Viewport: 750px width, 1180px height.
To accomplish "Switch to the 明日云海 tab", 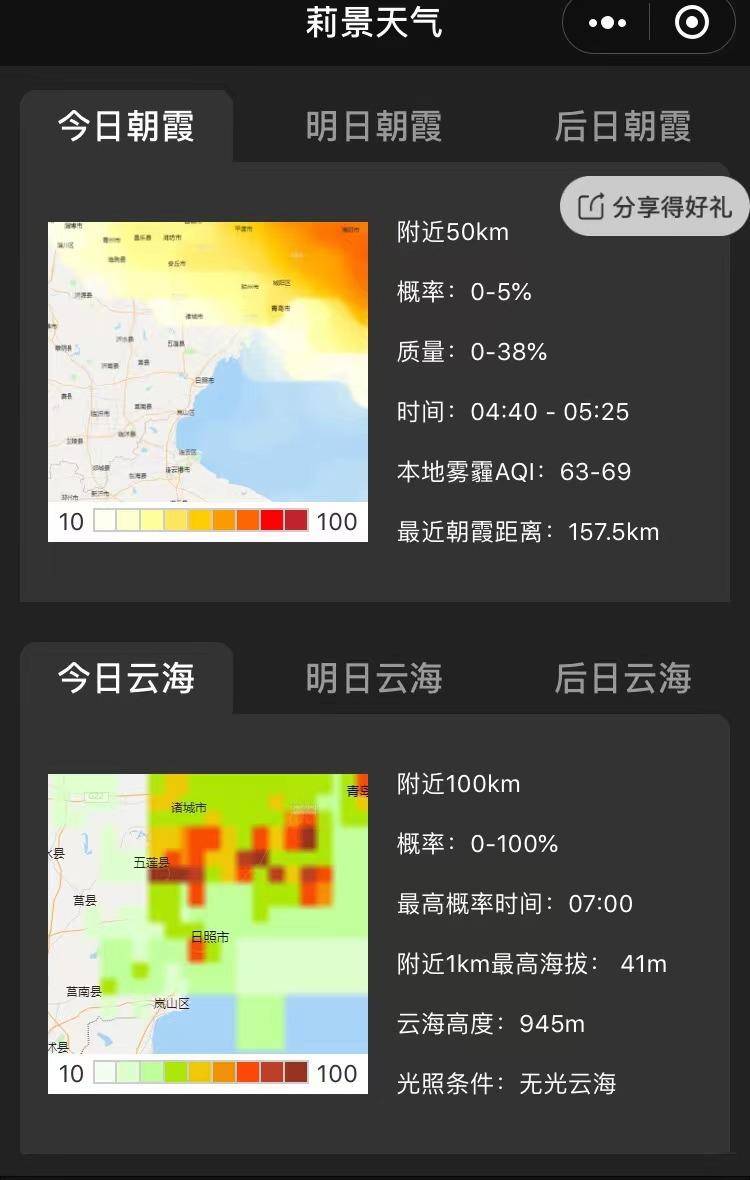I will 374,679.
